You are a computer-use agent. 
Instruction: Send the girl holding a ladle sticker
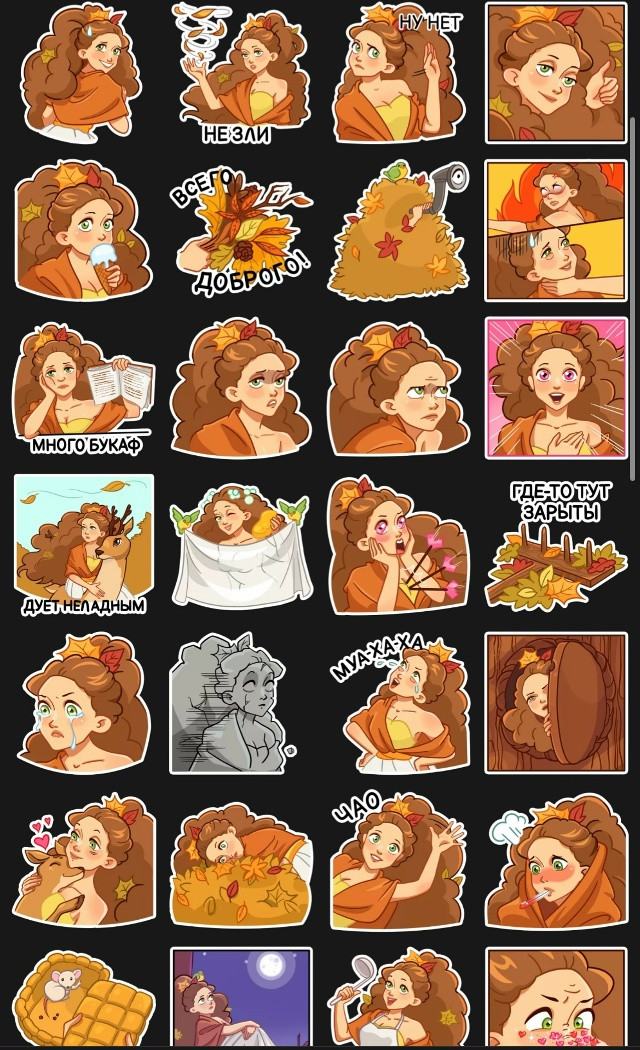[x=398, y=1000]
